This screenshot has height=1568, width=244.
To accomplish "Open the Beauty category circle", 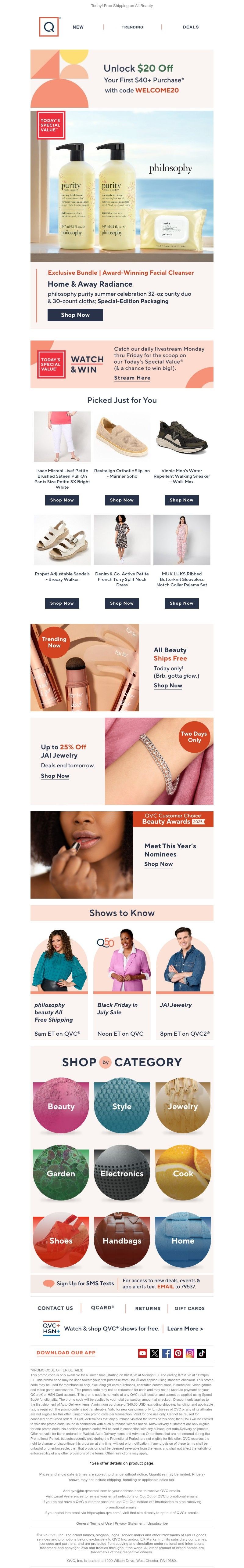I will [x=61, y=1106].
